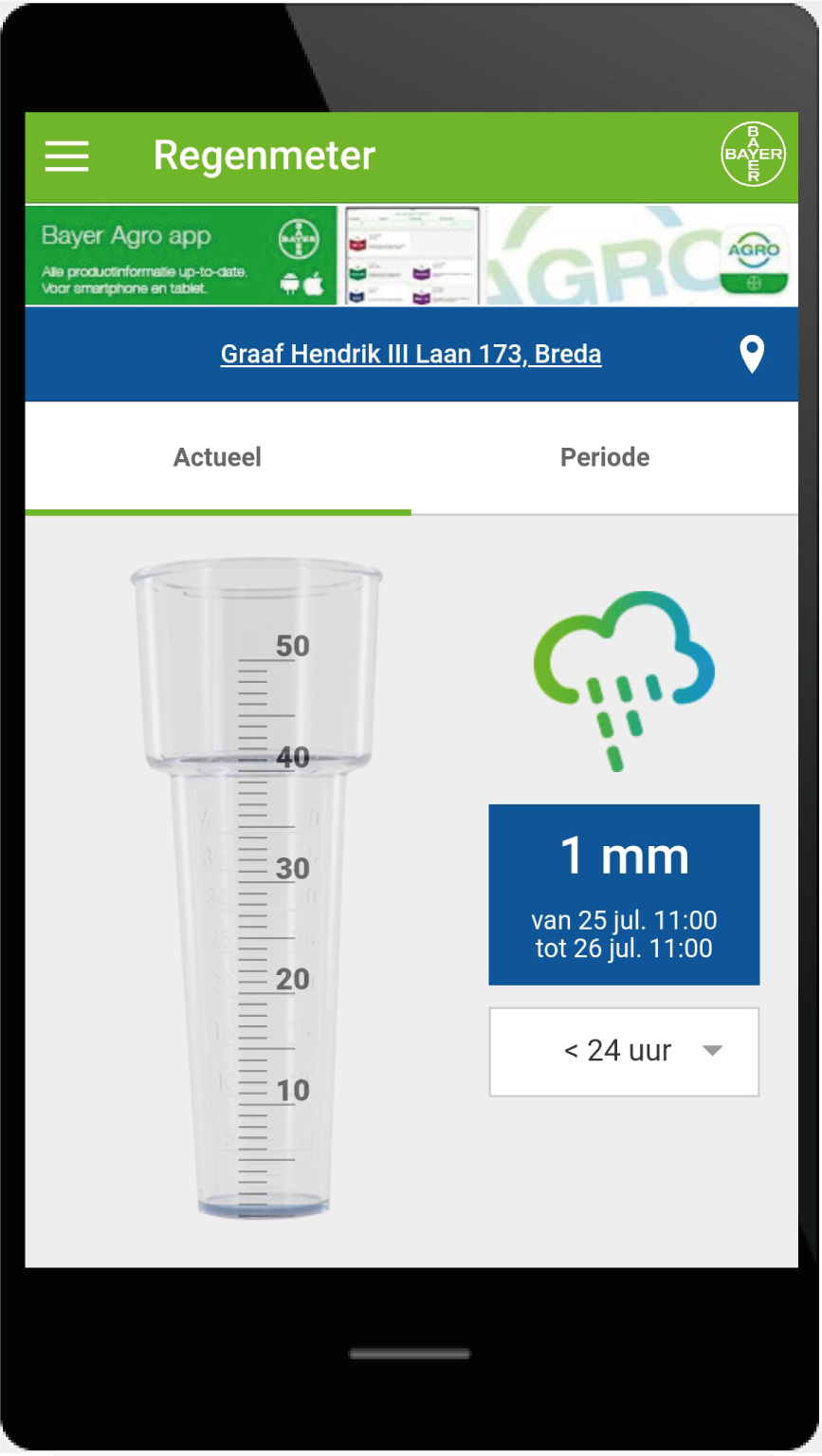Screen dimensions: 822x1456
Task: Select the Actueel tab
Action: (217, 457)
